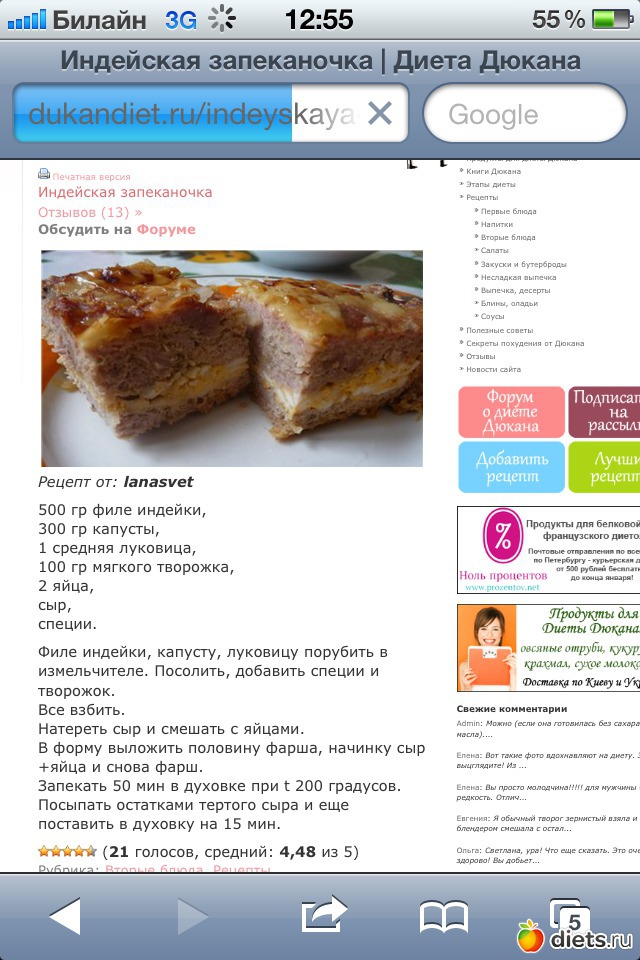Tap the URL address field

190,114
